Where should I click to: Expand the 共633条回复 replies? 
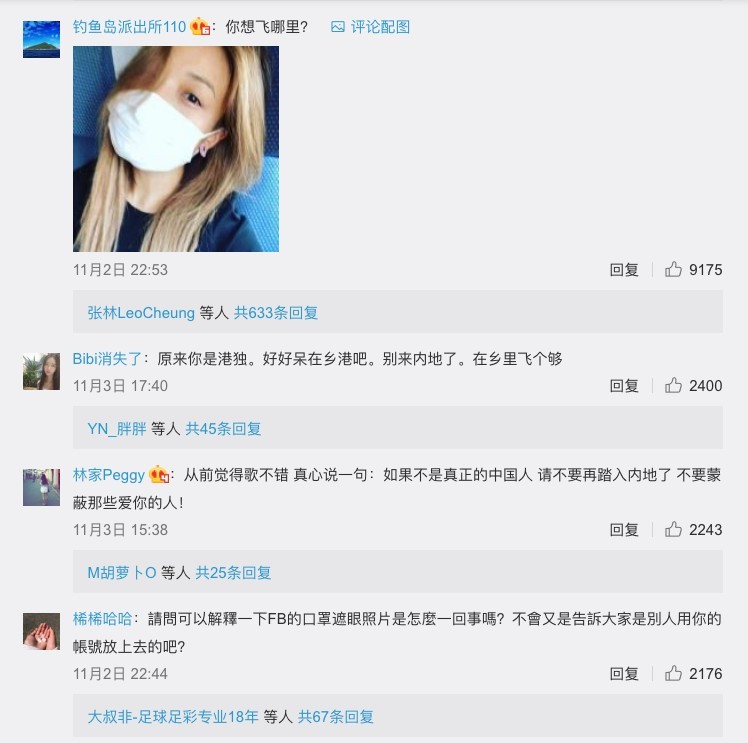pos(276,313)
